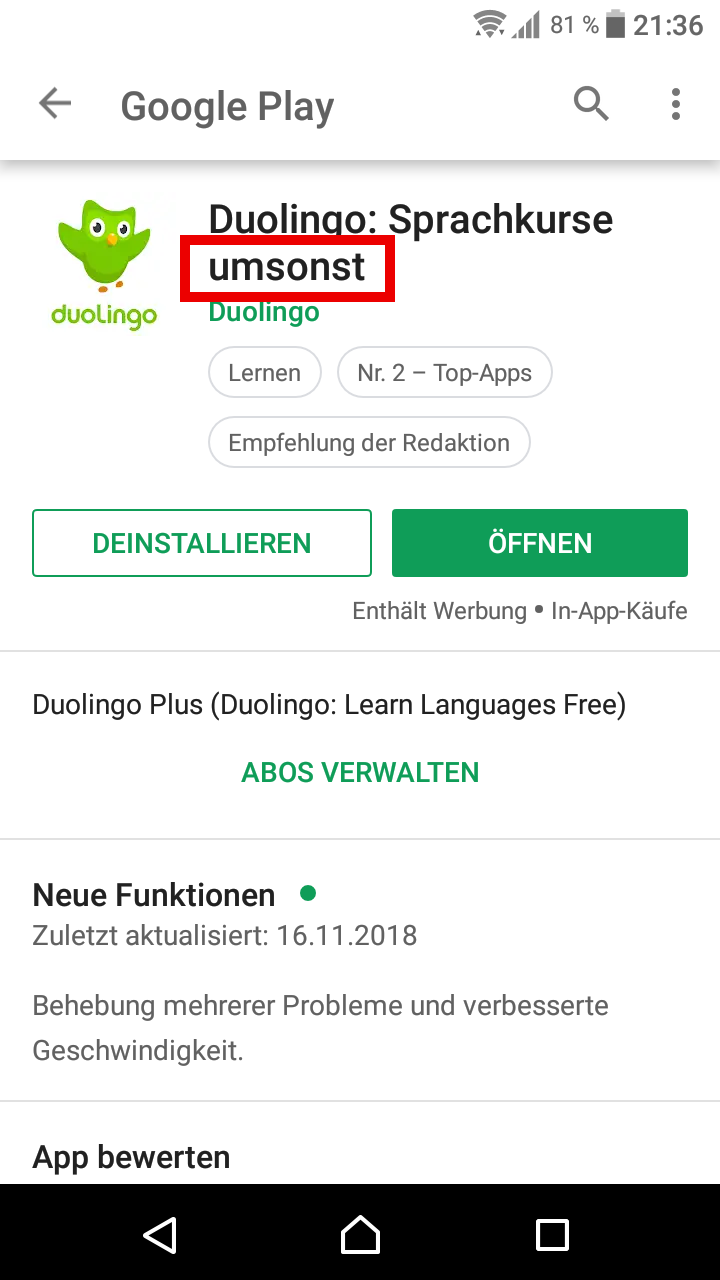Open the Nr. 2 – Top-Apps chip
Screen dimensions: 720x1280
pos(445,373)
